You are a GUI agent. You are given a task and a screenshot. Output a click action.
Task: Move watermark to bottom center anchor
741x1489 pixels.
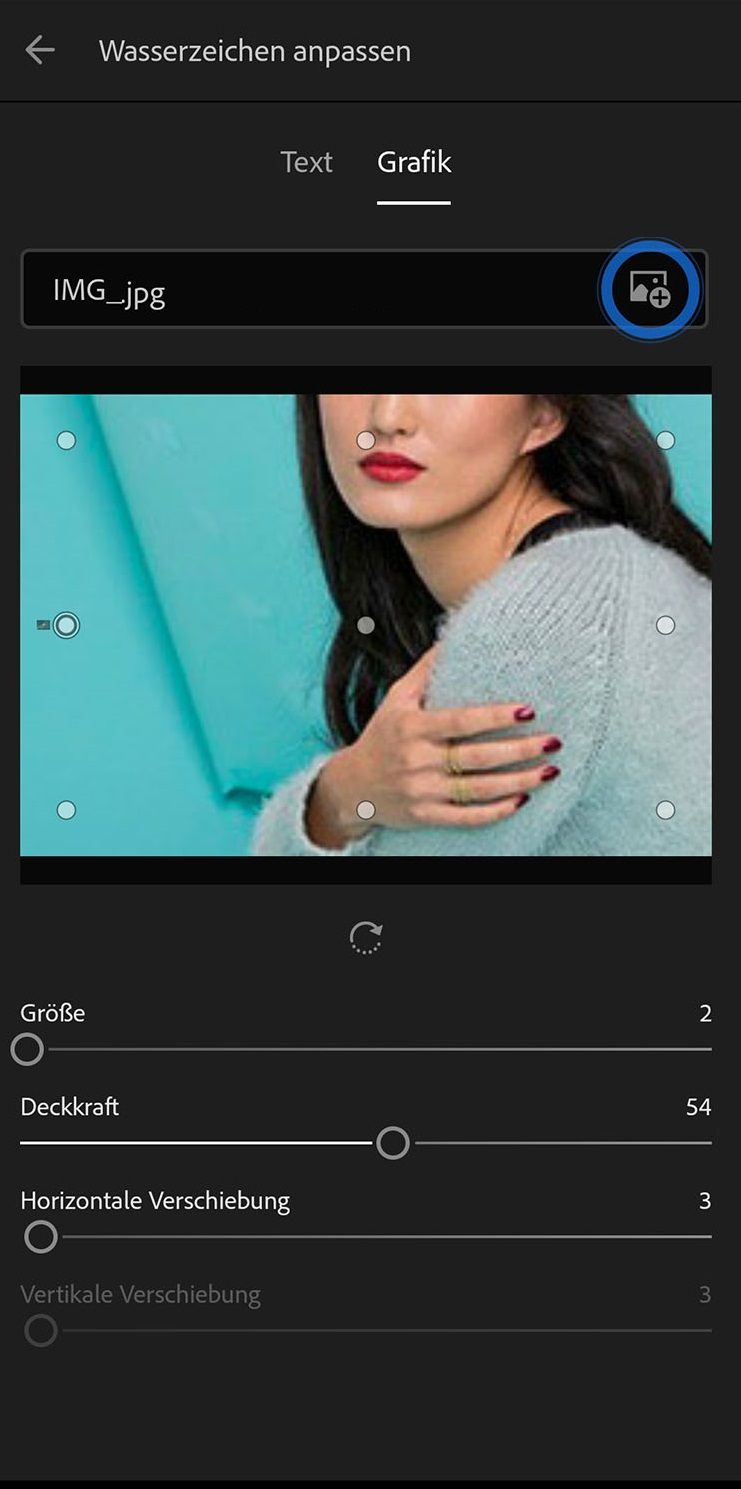pos(366,810)
